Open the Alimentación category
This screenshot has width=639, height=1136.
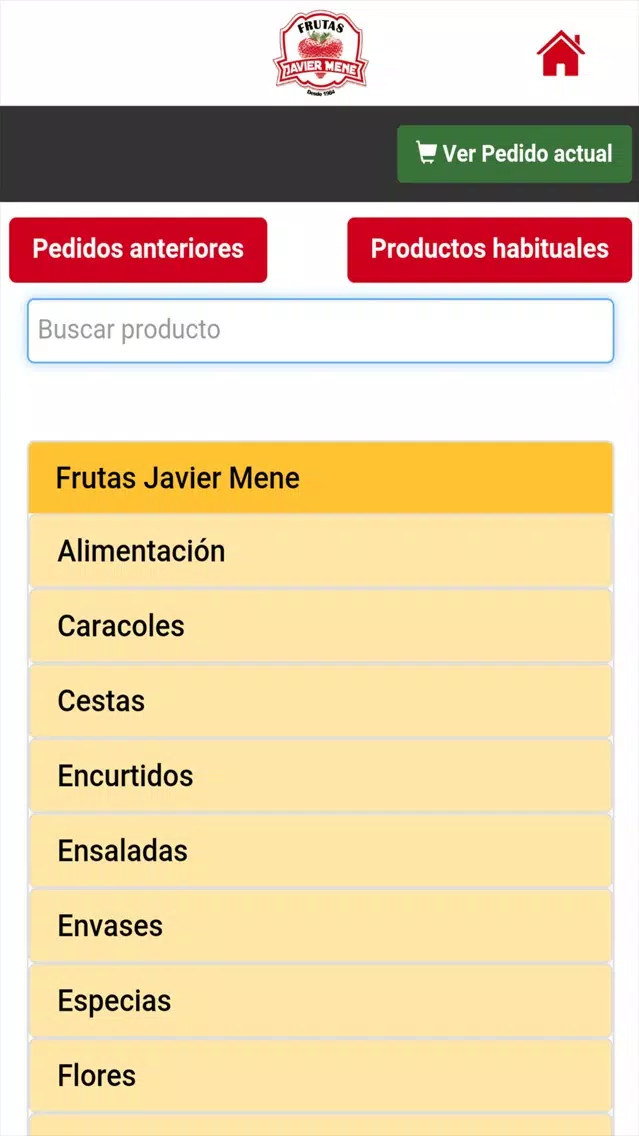coord(320,551)
